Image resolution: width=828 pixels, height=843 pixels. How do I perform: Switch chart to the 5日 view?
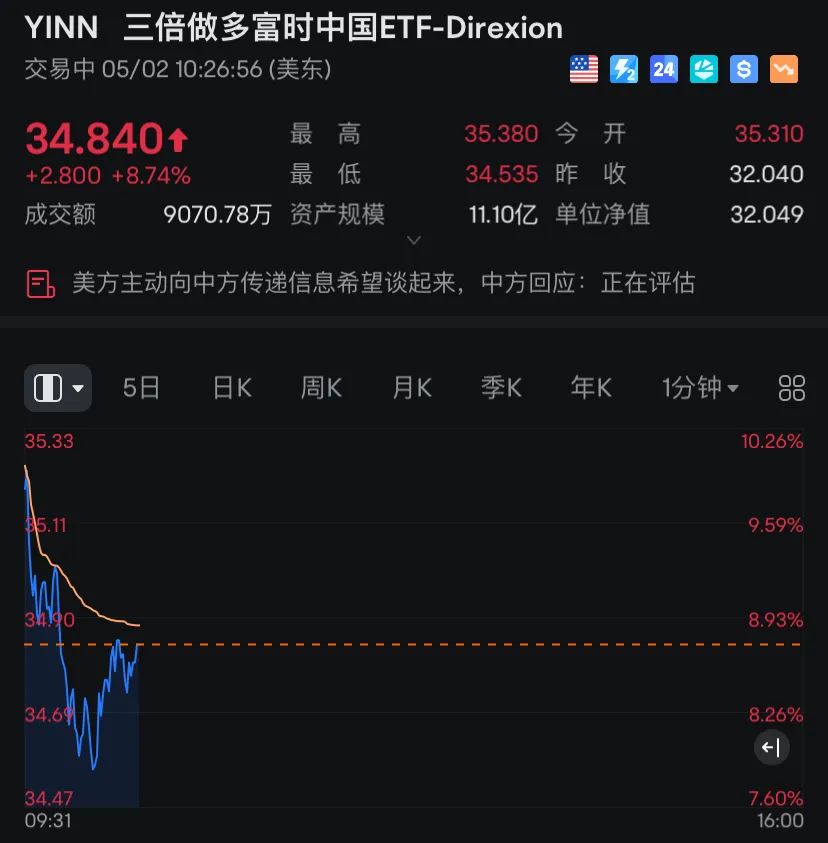[141, 388]
